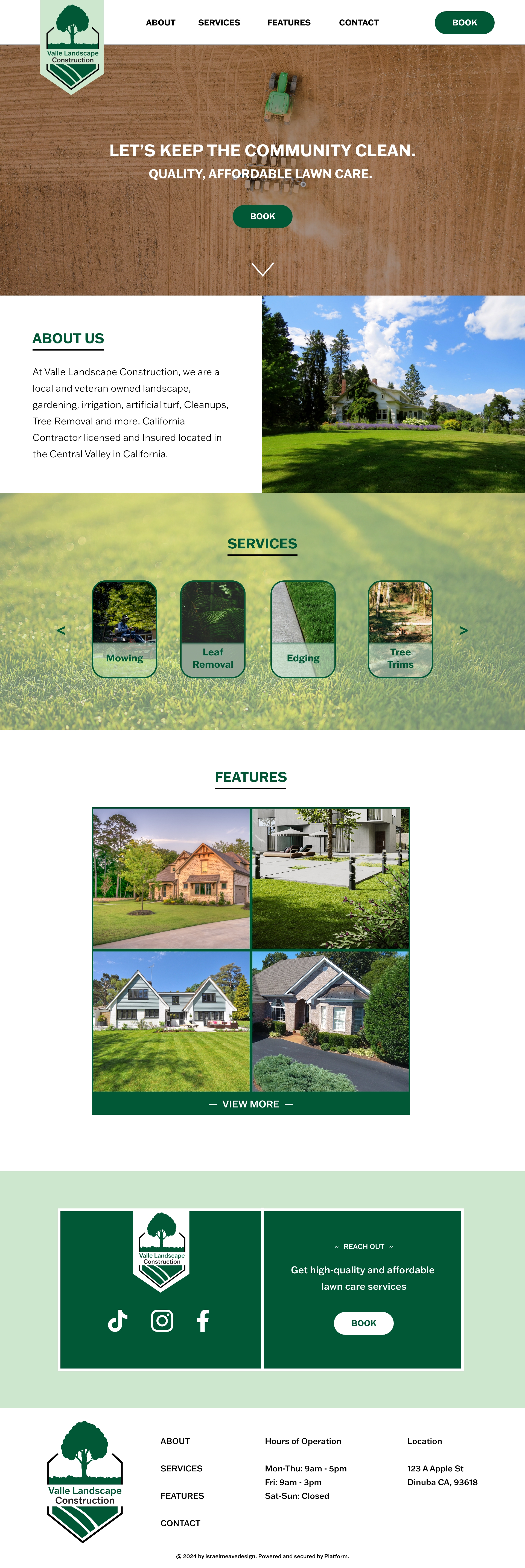
Task: Tap the white BOOK button under Reach Out
Action: tap(364, 1323)
